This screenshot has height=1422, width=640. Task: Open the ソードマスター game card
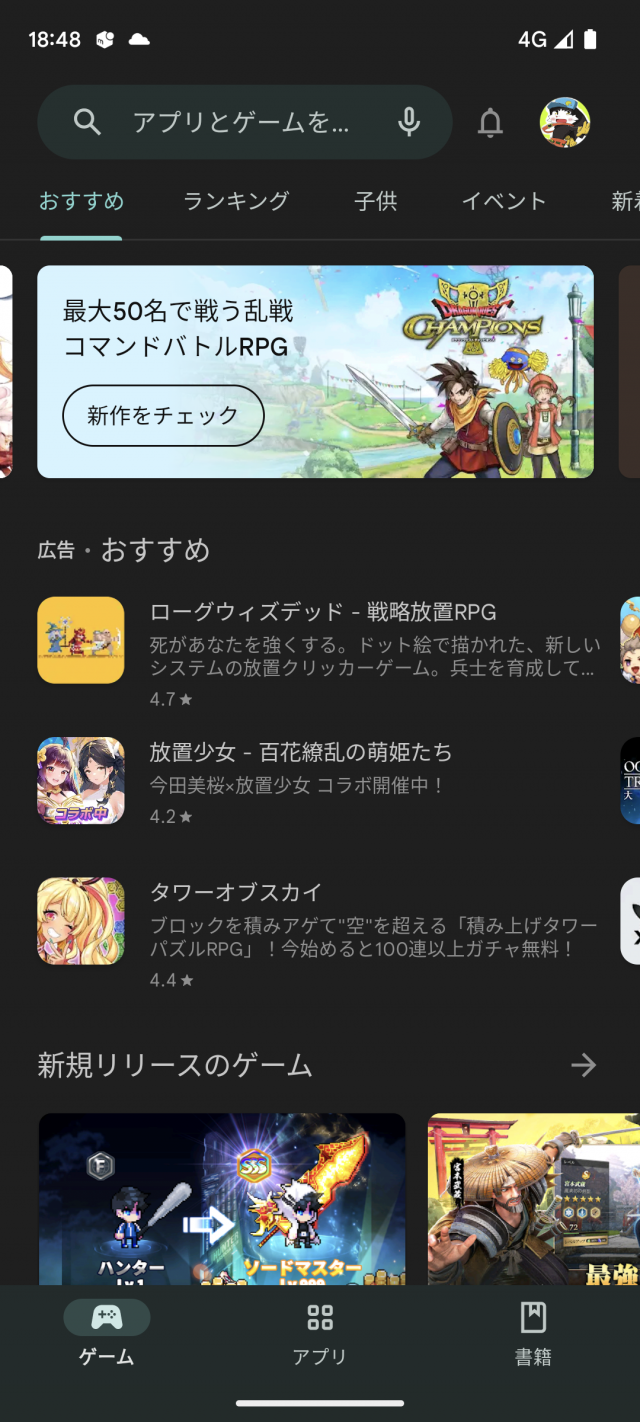[222, 1198]
